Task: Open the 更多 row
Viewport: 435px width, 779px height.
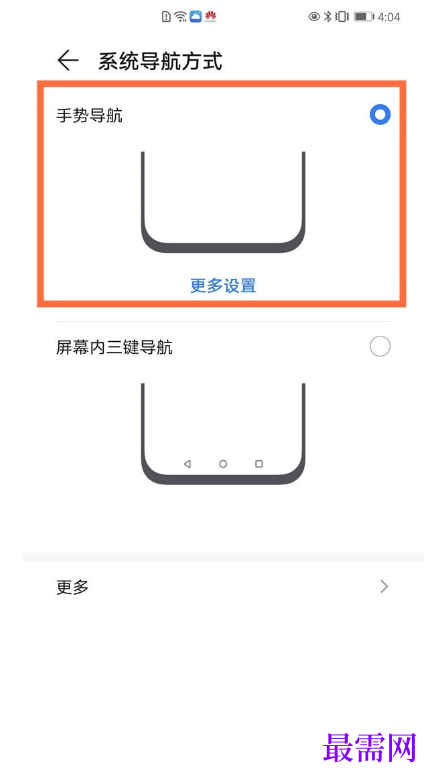Action: 223,587
